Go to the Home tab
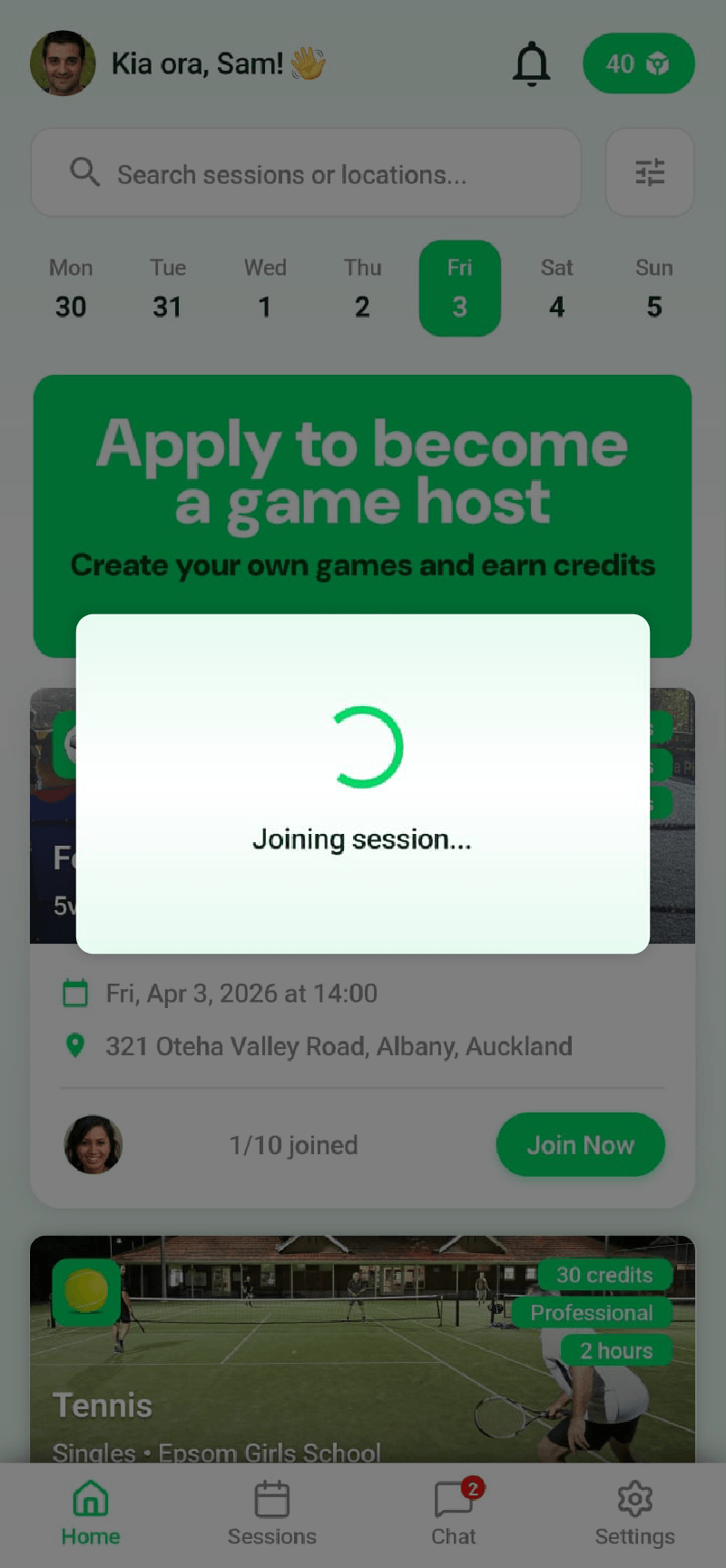Viewport: 726px width, 1568px height. click(x=91, y=1514)
